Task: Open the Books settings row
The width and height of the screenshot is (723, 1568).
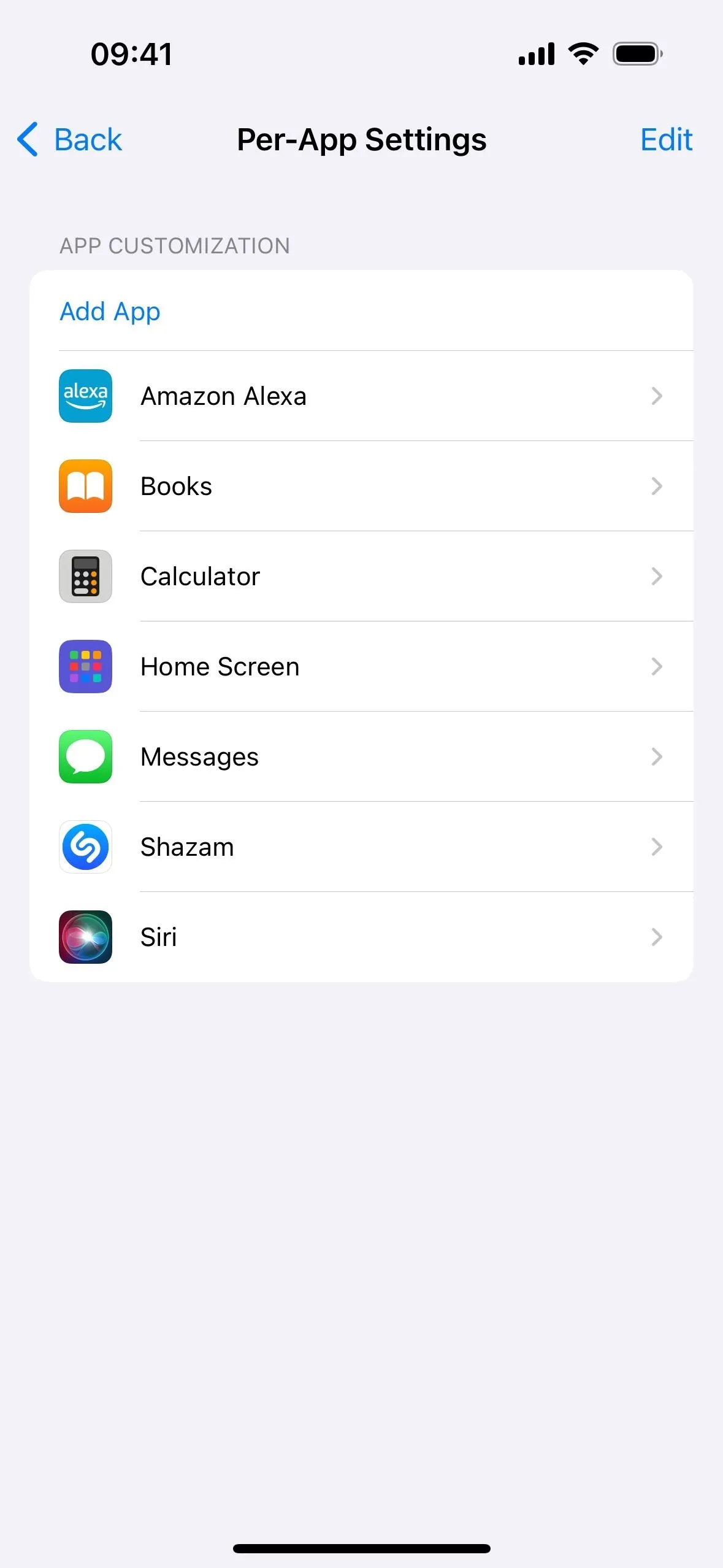Action: pyautogui.click(x=361, y=486)
